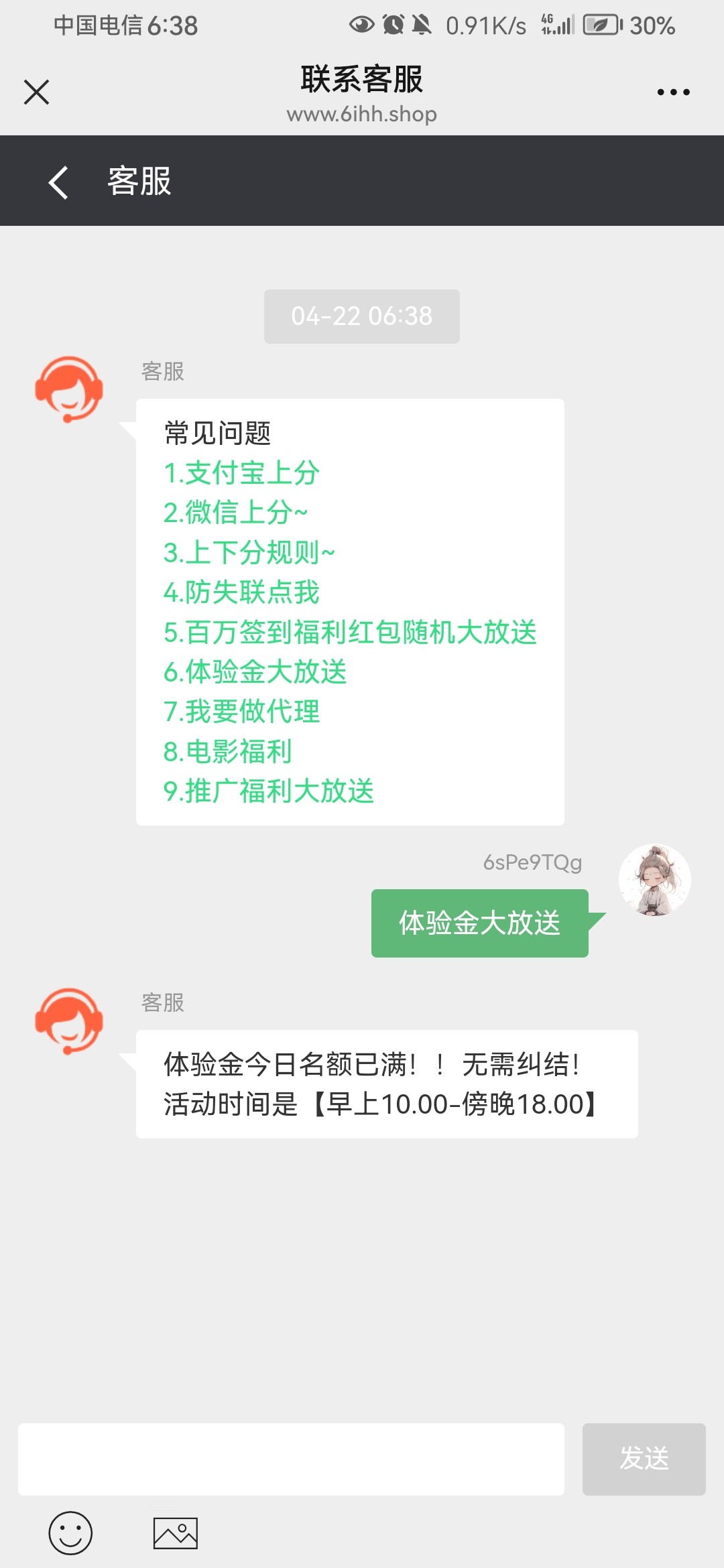Select FAQ 7.我要做代理

click(241, 712)
